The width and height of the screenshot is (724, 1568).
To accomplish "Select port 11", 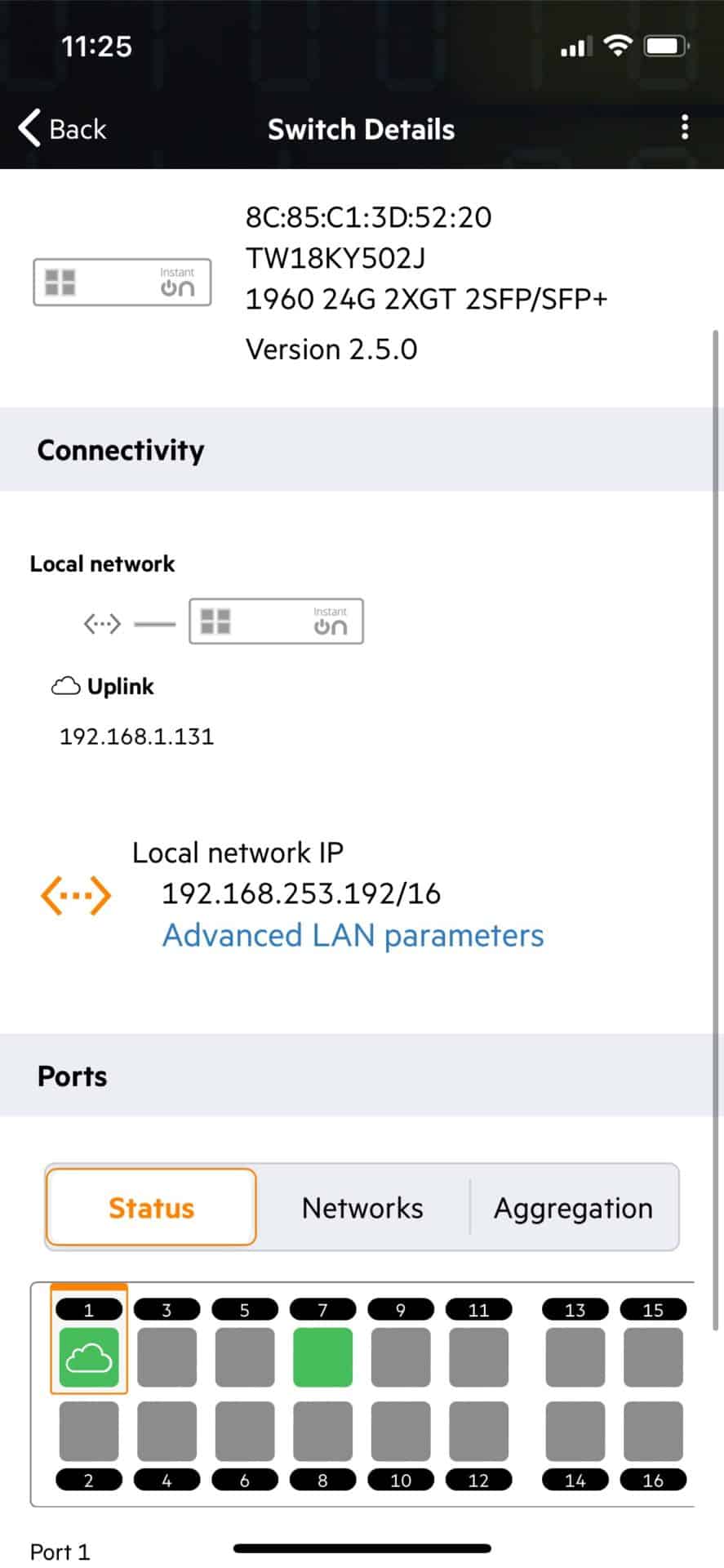I will [478, 1357].
